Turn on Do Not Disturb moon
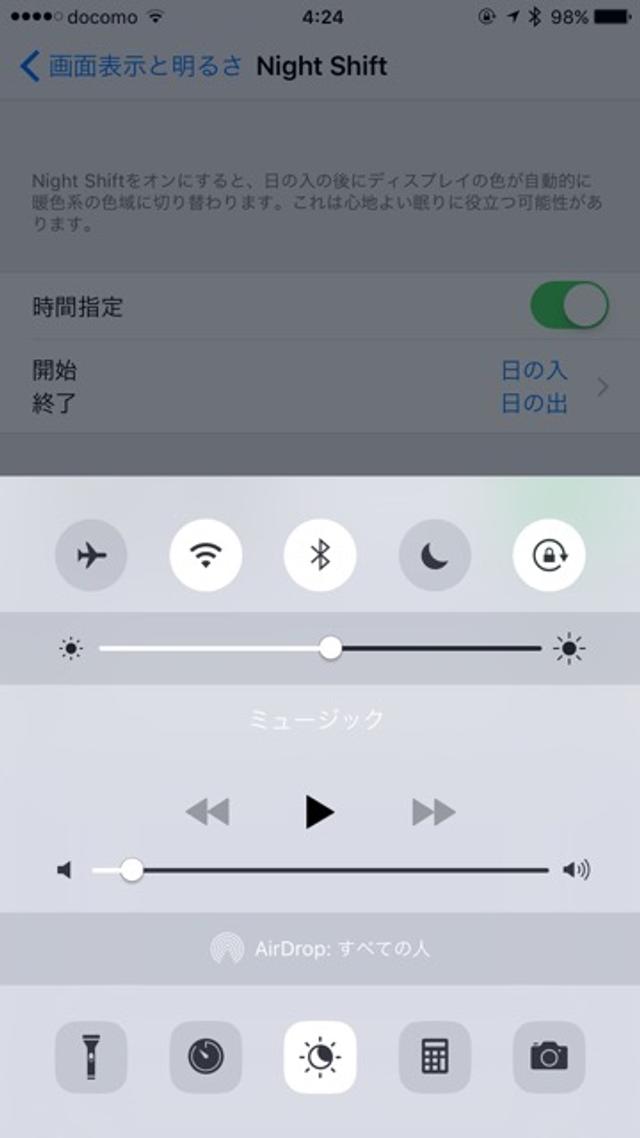This screenshot has width=640, height=1138. [434, 555]
